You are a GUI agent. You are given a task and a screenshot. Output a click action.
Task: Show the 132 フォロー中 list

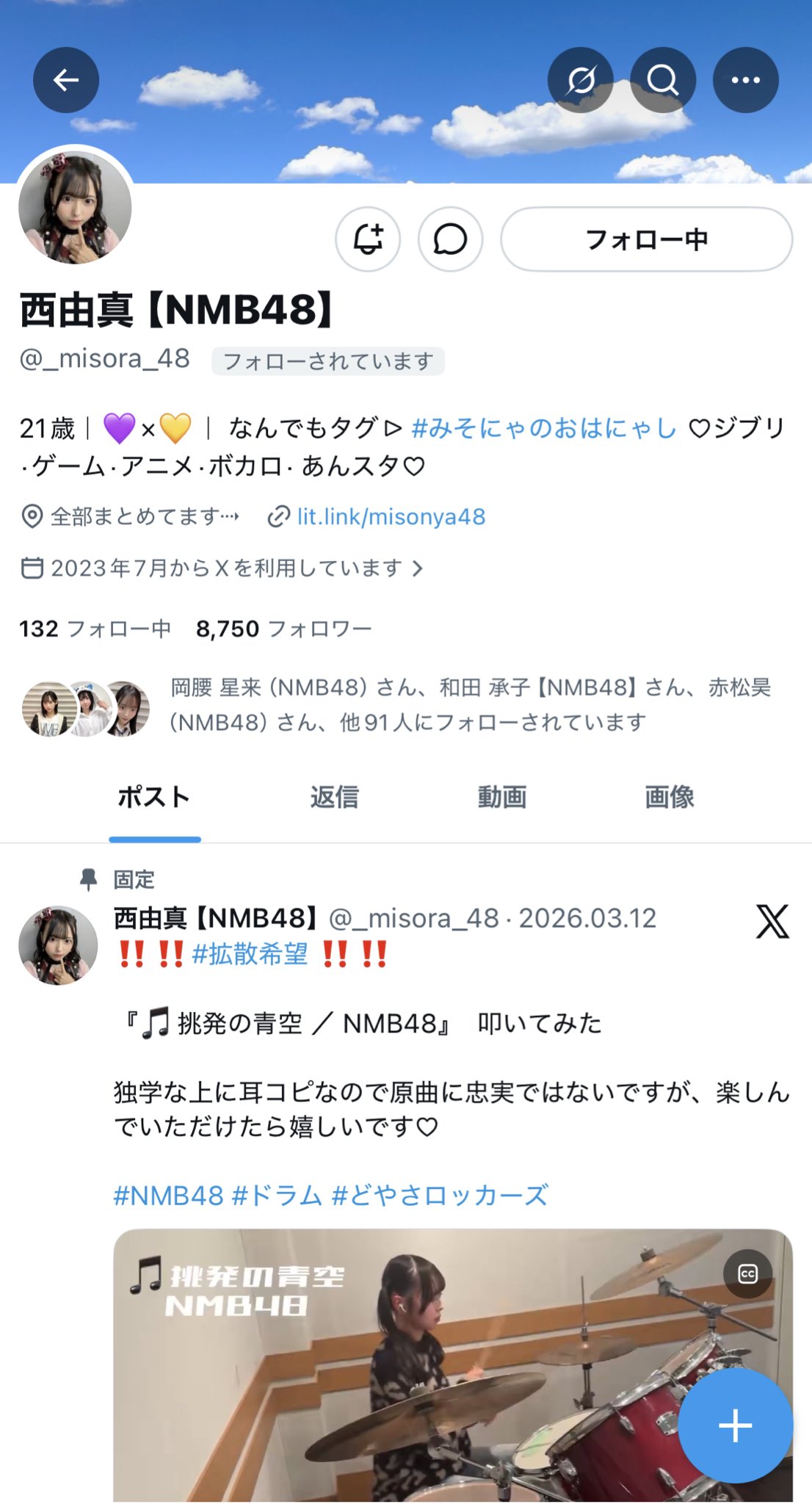pos(95,629)
